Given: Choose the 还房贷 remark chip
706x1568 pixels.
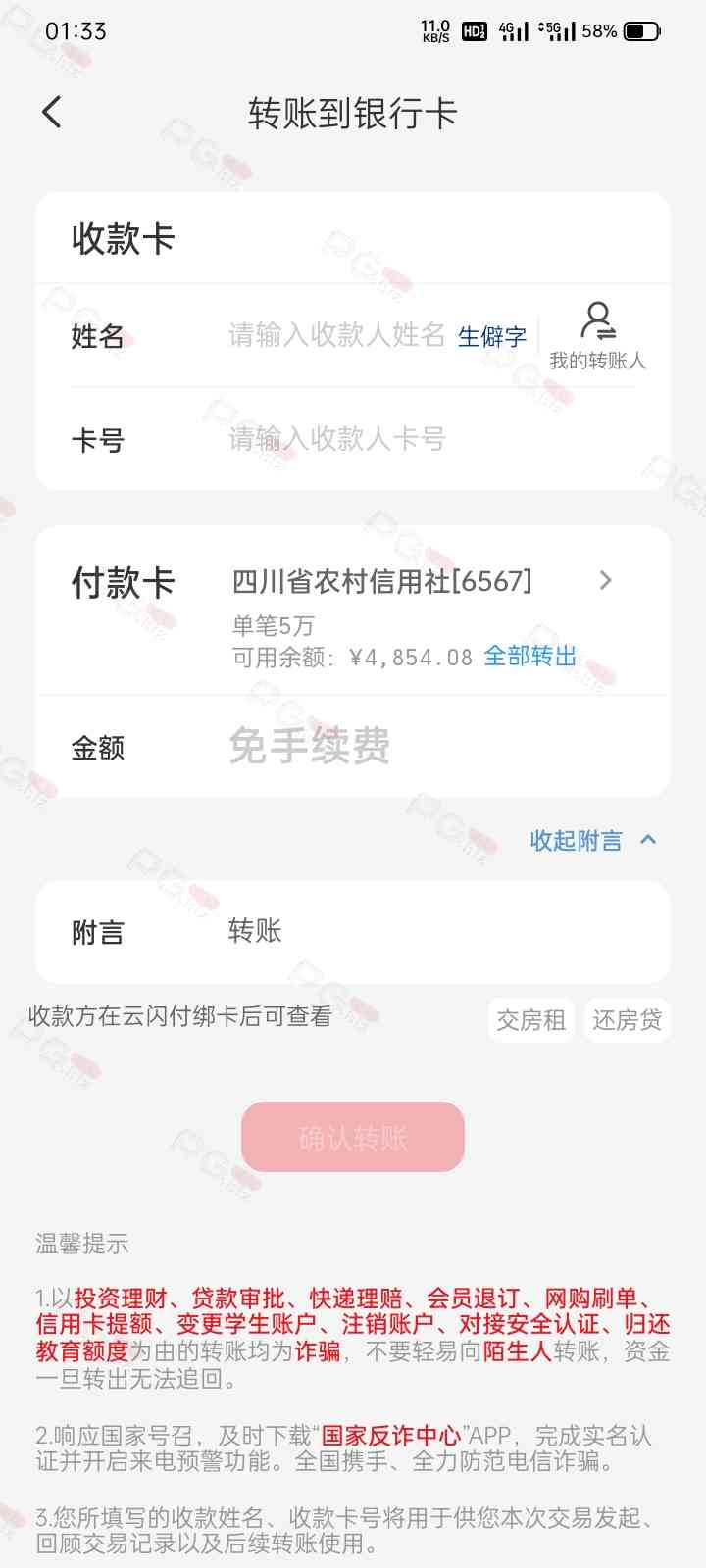Looking at the screenshot, I should coord(627,1020).
